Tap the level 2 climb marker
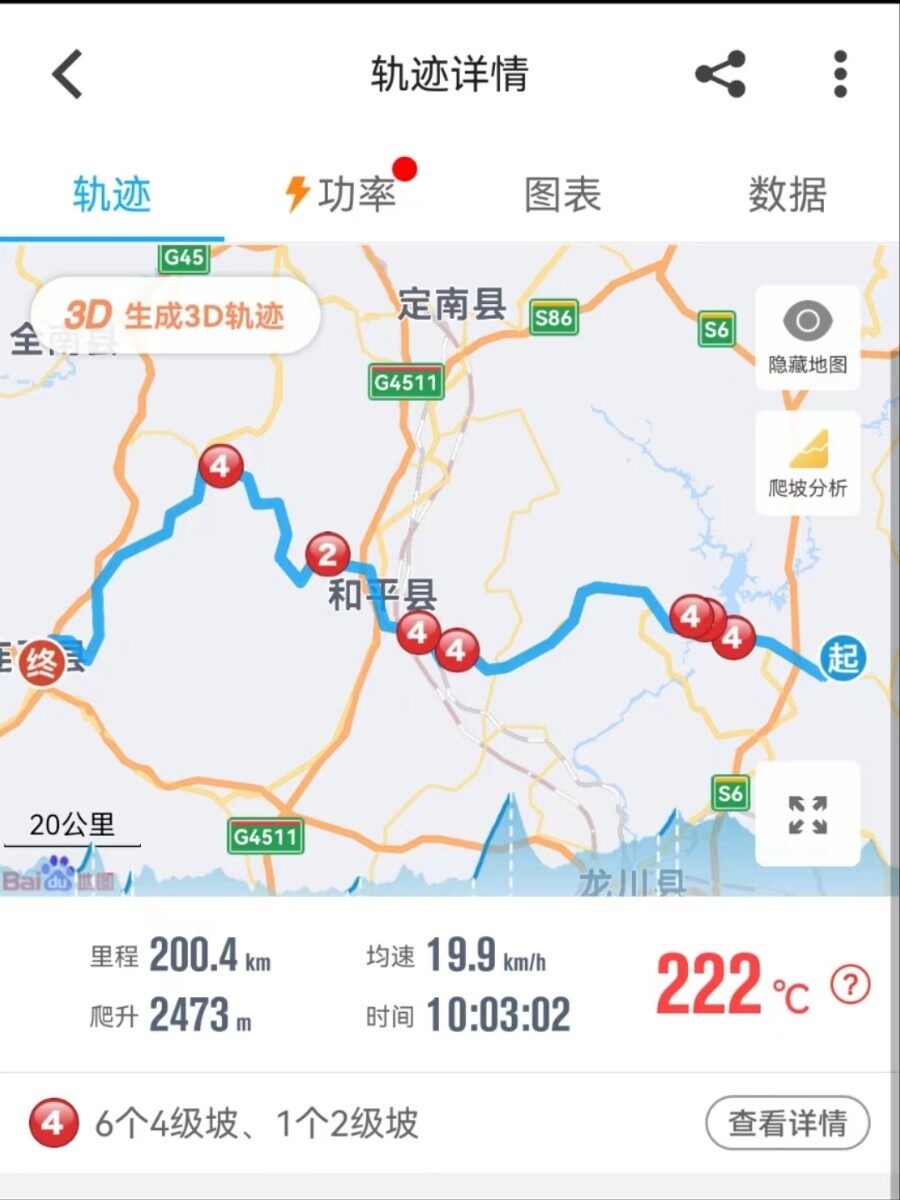 pyautogui.click(x=327, y=554)
